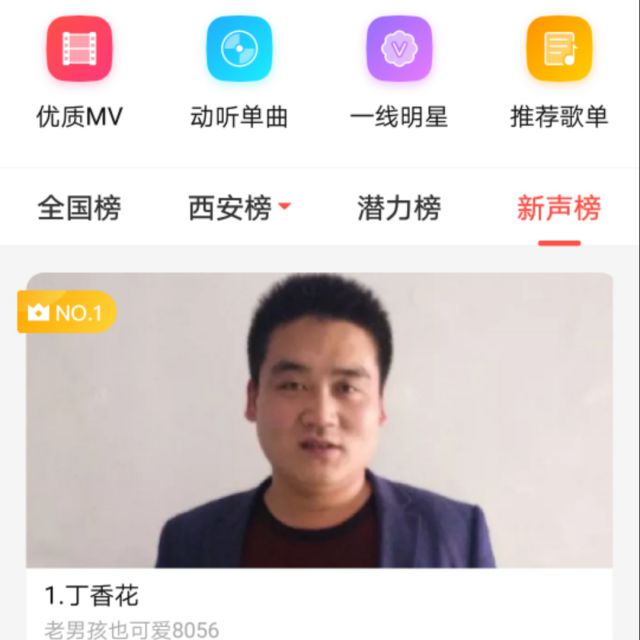The image size is (640, 640).
Task: Switch to the 全国榜 tab
Action: point(79,208)
